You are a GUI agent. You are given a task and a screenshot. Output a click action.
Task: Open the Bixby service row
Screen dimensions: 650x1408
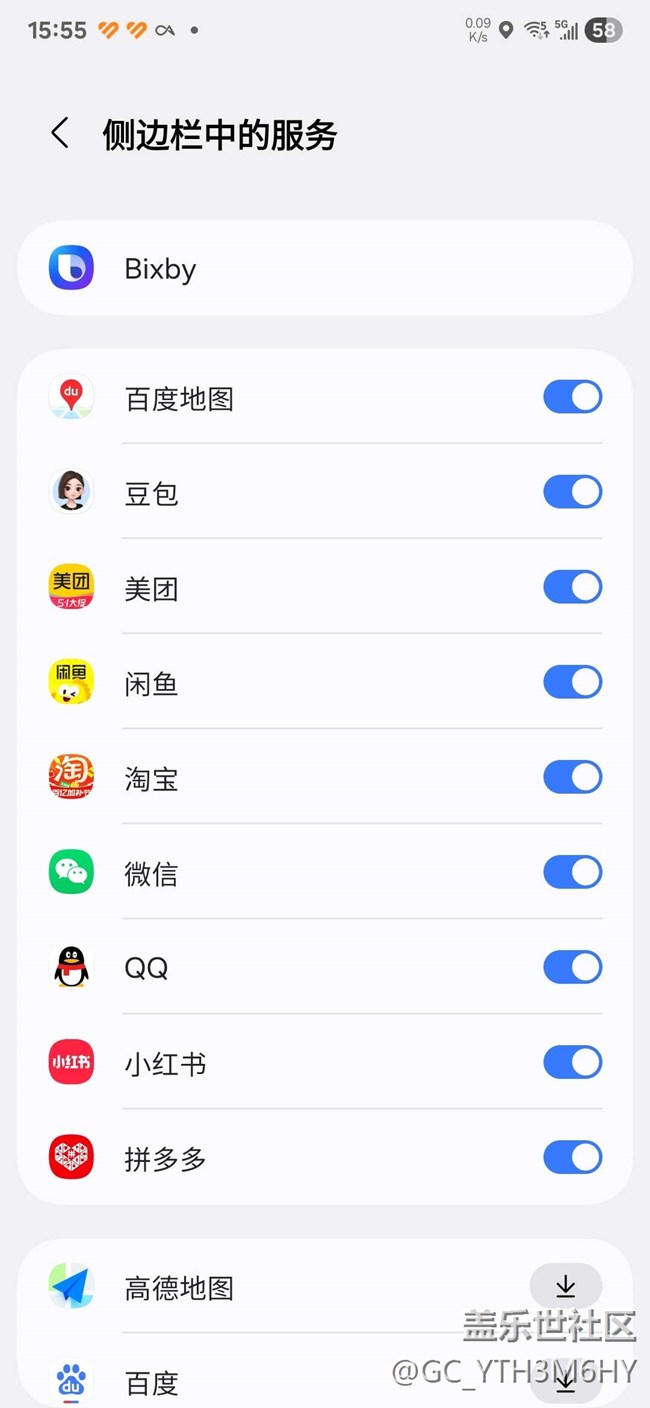coord(324,269)
